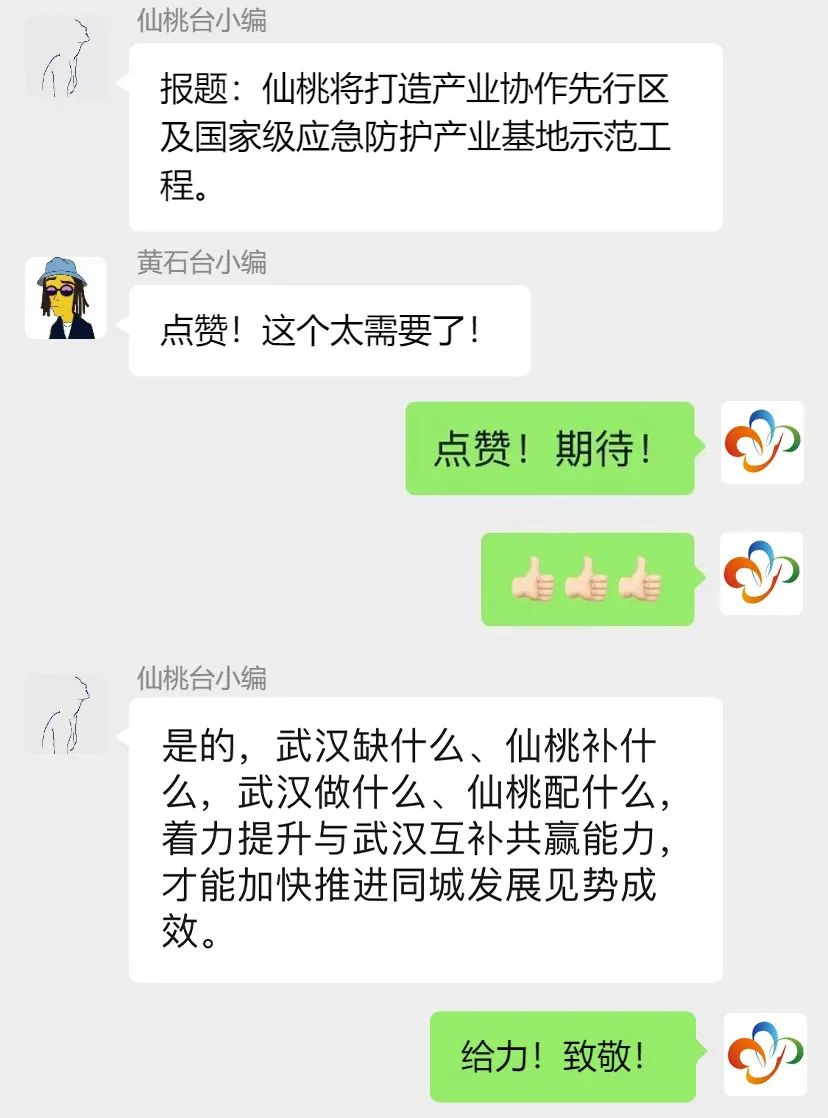This screenshot has width=828, height=1118.
Task: Tap 仙桃台小编's avatar beside the 是的，武汉缺什么 message
Action: click(66, 714)
